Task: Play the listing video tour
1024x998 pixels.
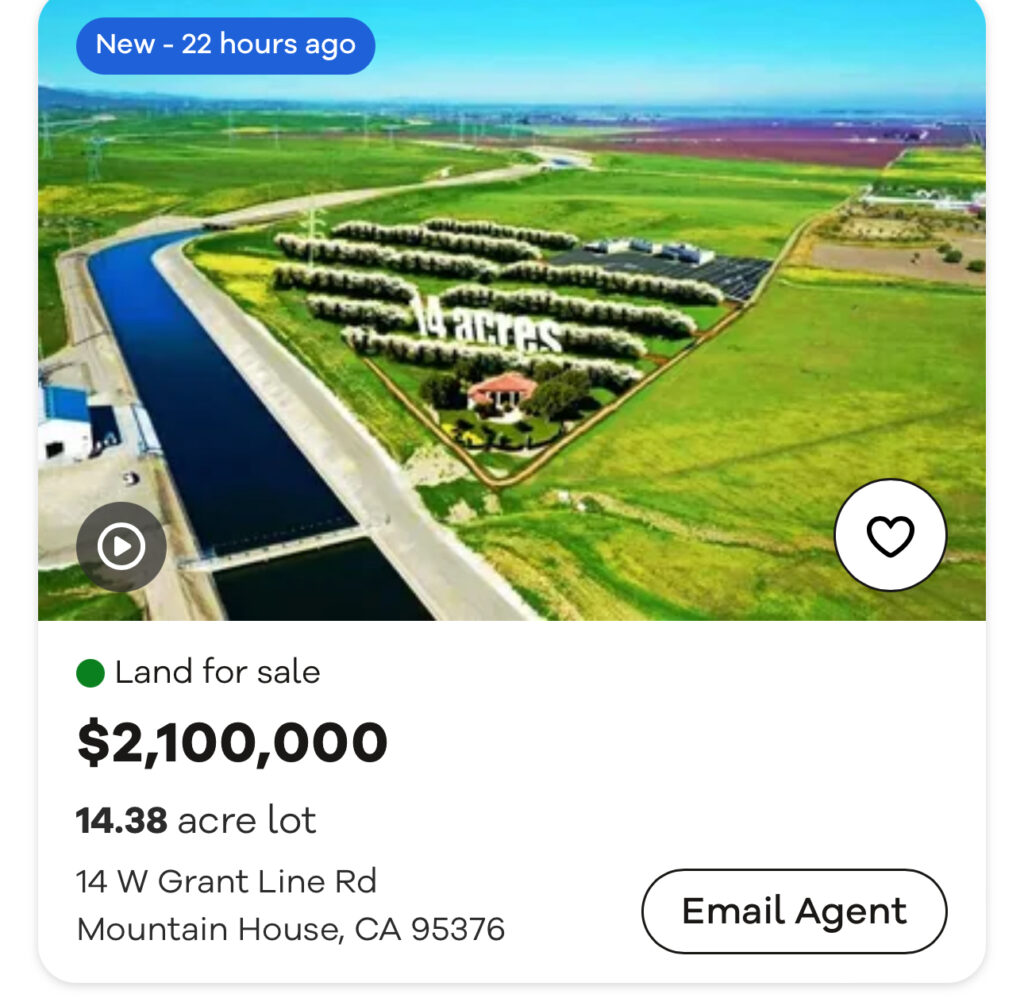Action: coord(121,547)
